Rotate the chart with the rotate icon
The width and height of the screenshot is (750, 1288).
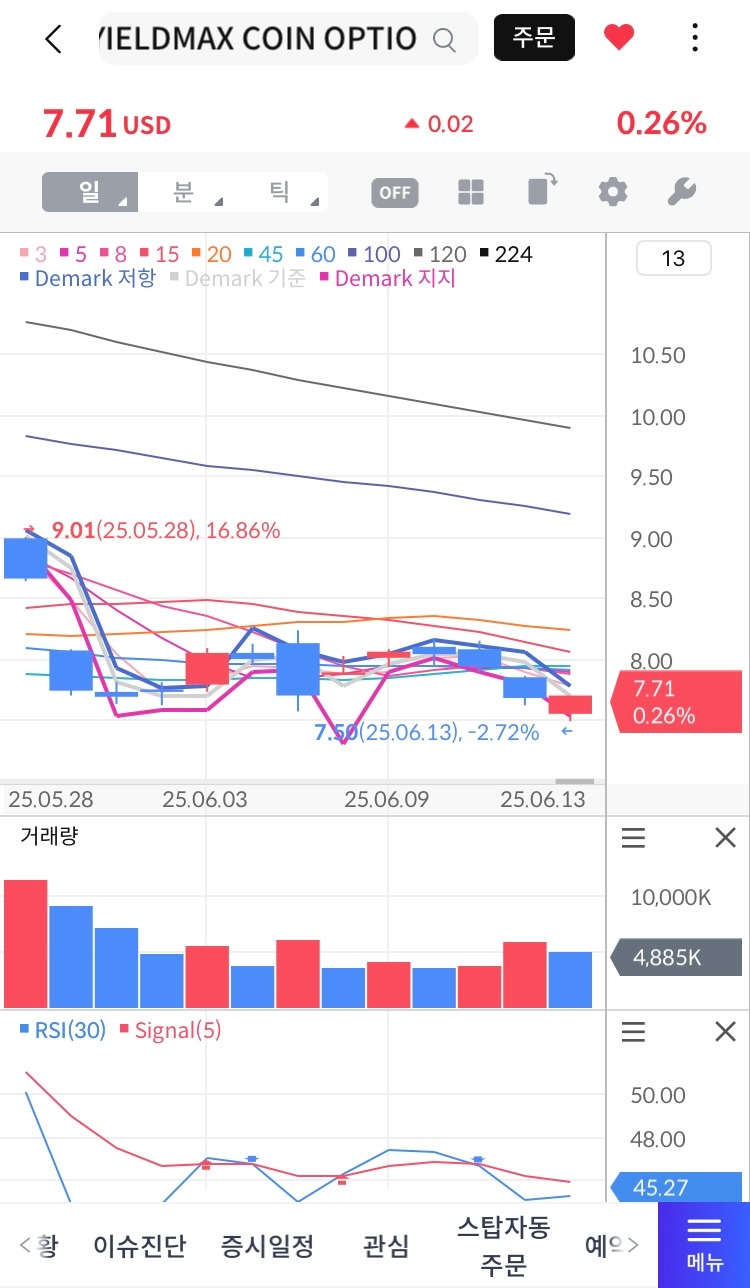[x=543, y=190]
